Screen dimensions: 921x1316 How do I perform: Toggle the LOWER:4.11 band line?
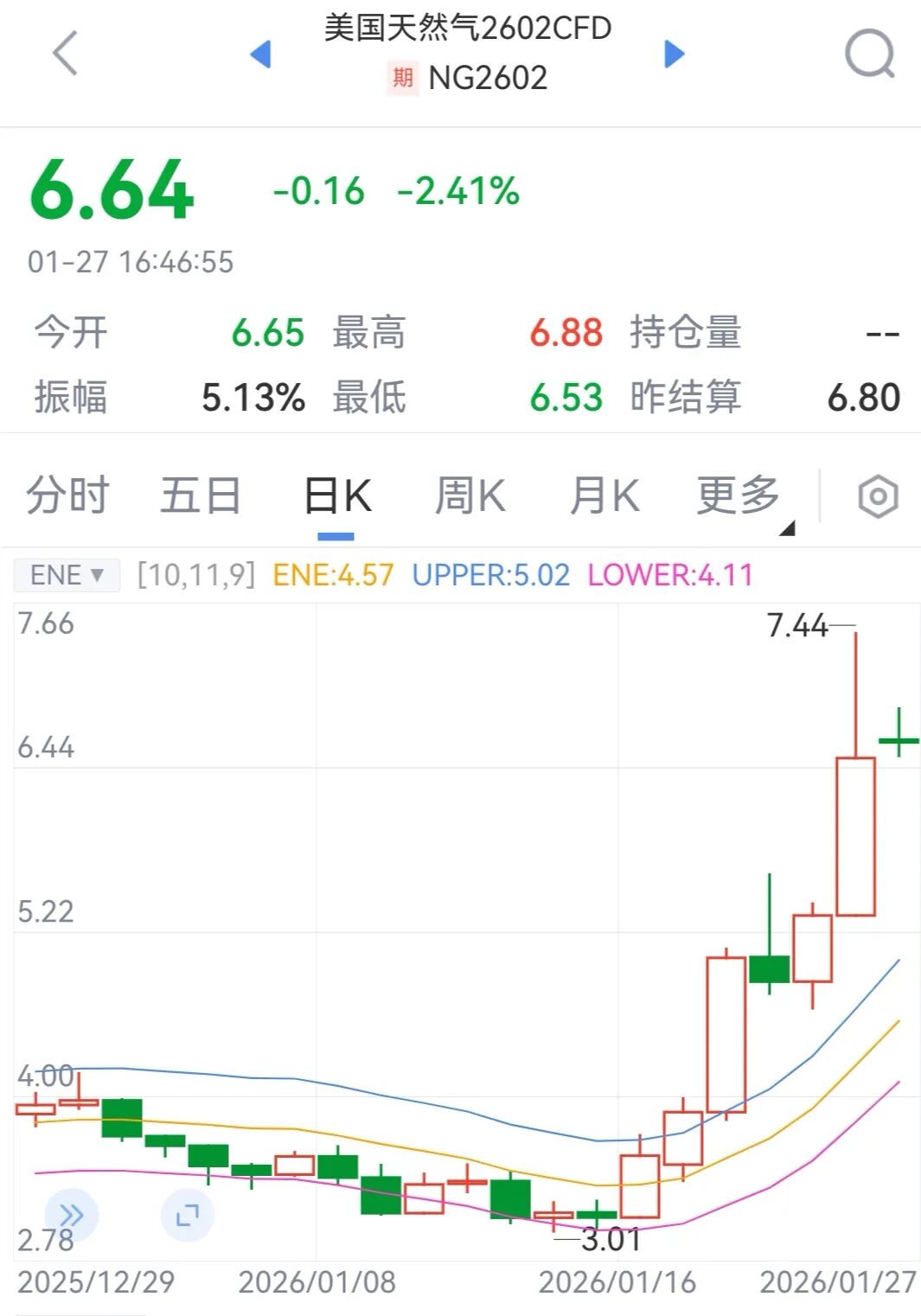668,574
